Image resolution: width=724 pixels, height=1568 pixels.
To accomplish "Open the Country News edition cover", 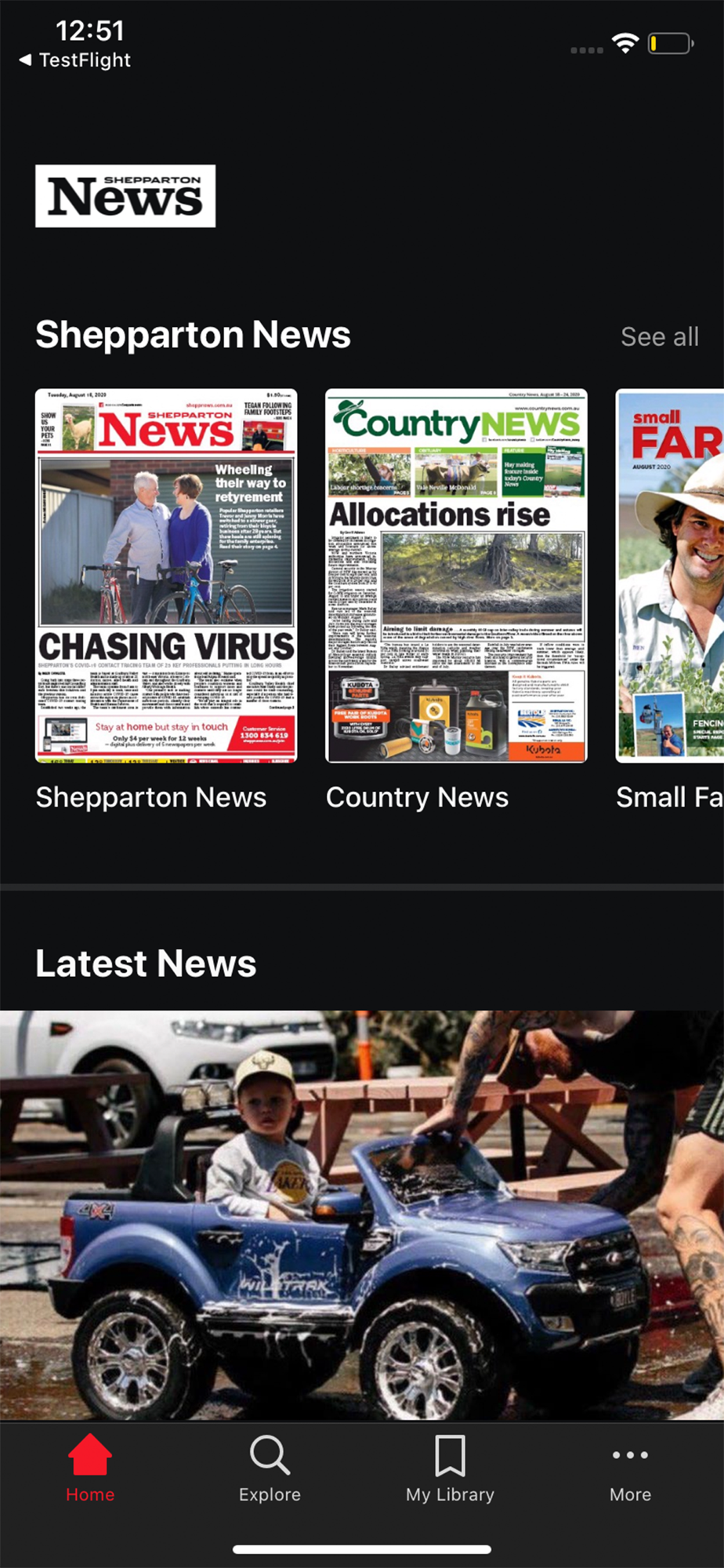I will coord(456,575).
